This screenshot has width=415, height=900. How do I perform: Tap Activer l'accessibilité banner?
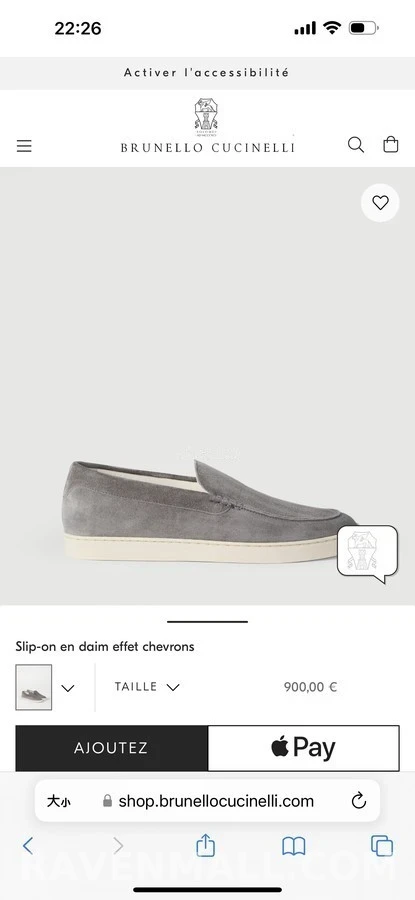point(207,73)
